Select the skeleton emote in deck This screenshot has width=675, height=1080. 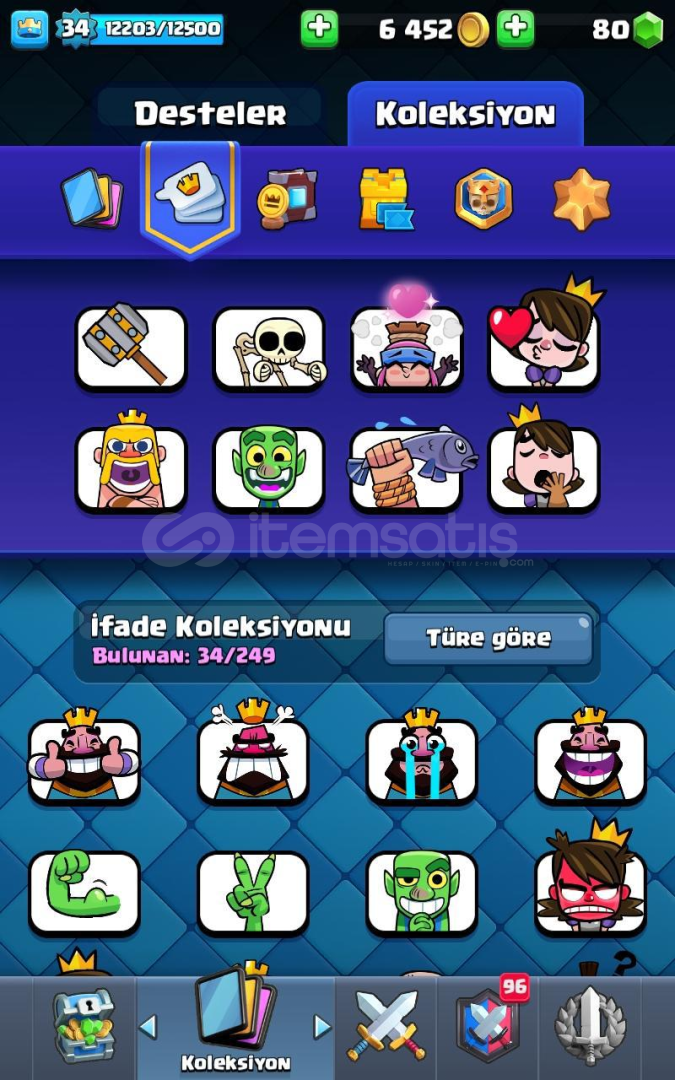coord(269,348)
